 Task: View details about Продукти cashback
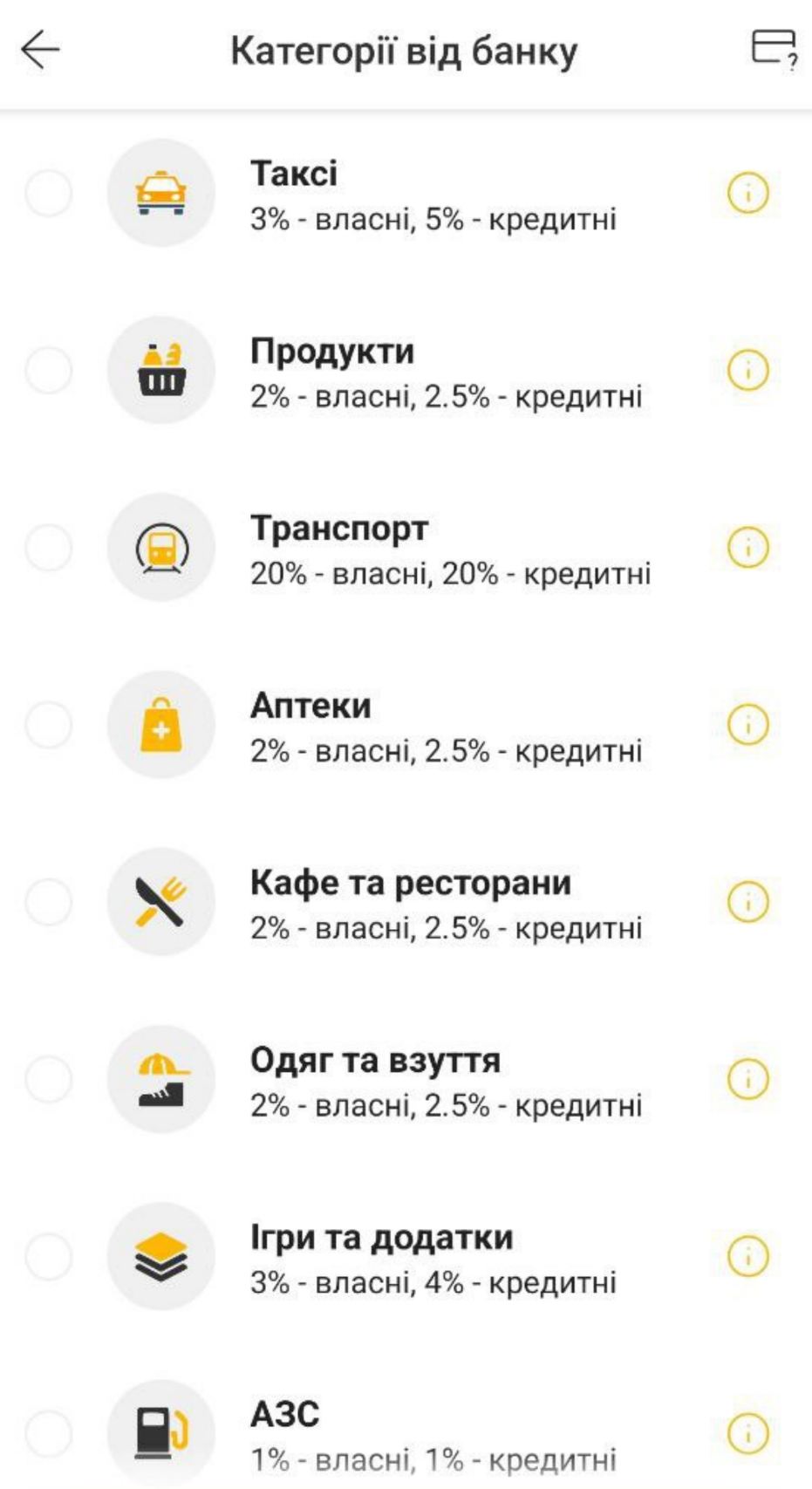(x=747, y=370)
